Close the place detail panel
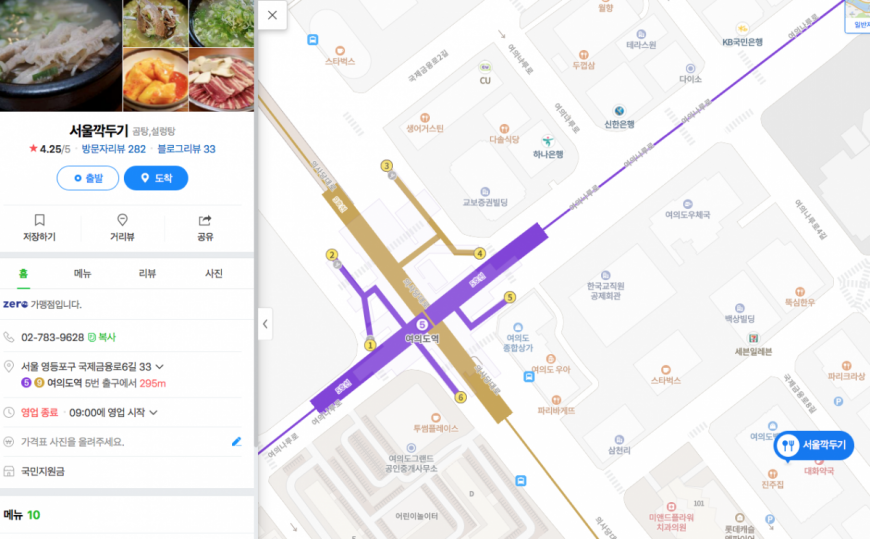The width and height of the screenshot is (870, 539). 273,15
